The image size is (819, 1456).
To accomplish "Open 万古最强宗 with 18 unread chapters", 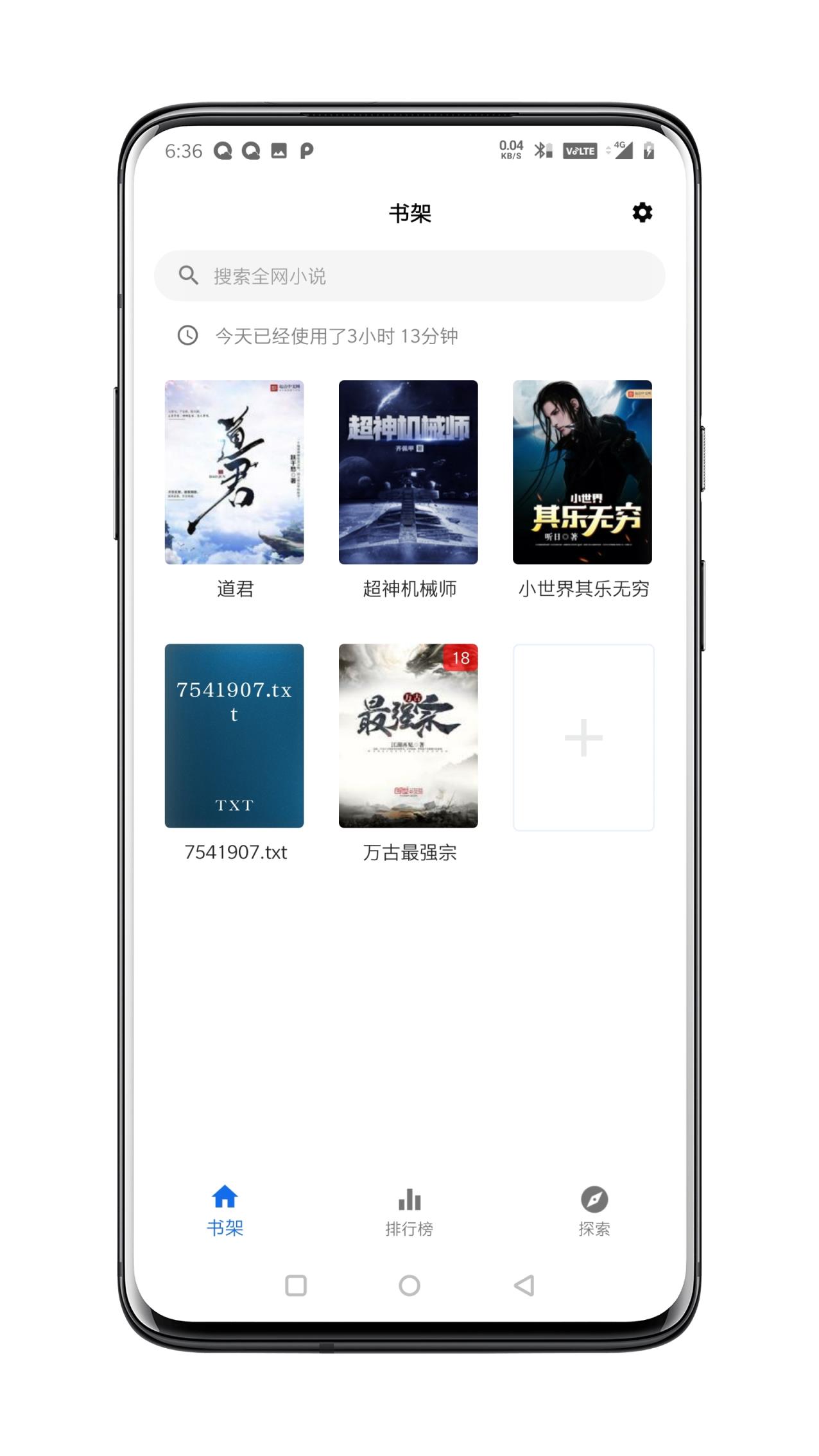I will pos(409,738).
